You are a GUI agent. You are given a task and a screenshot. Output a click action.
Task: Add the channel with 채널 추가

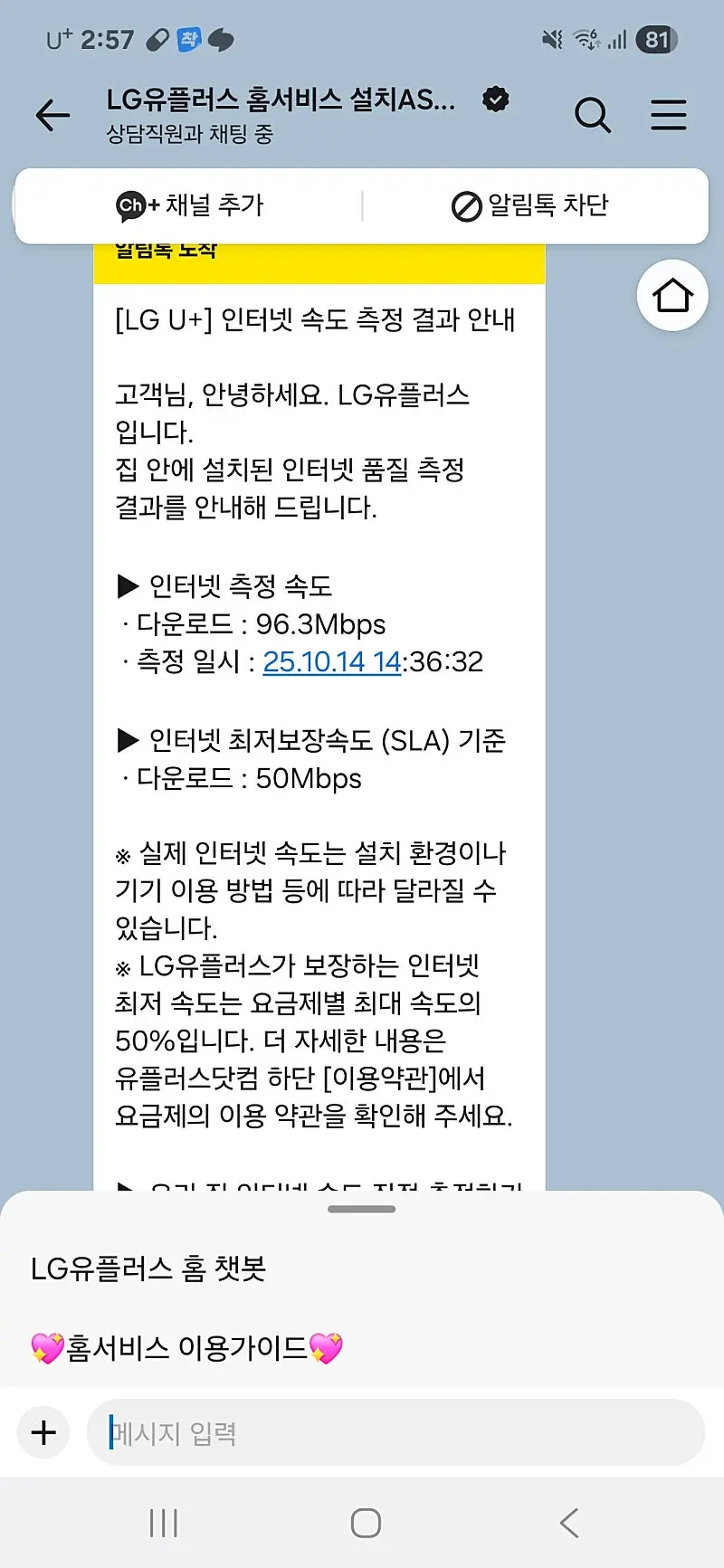coord(190,205)
